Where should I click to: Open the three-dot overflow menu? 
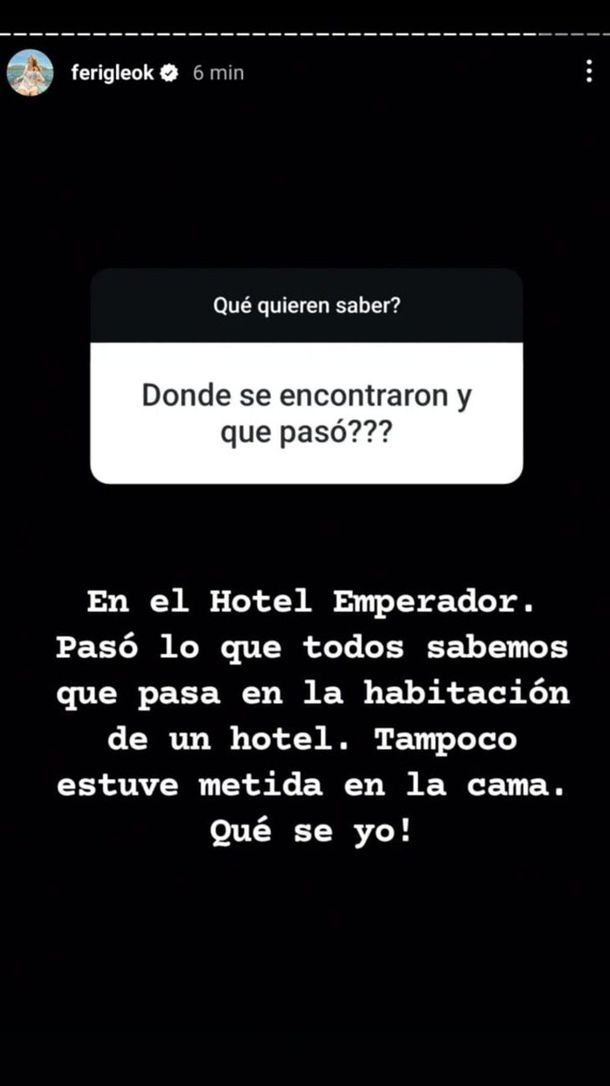pyautogui.click(x=590, y=72)
